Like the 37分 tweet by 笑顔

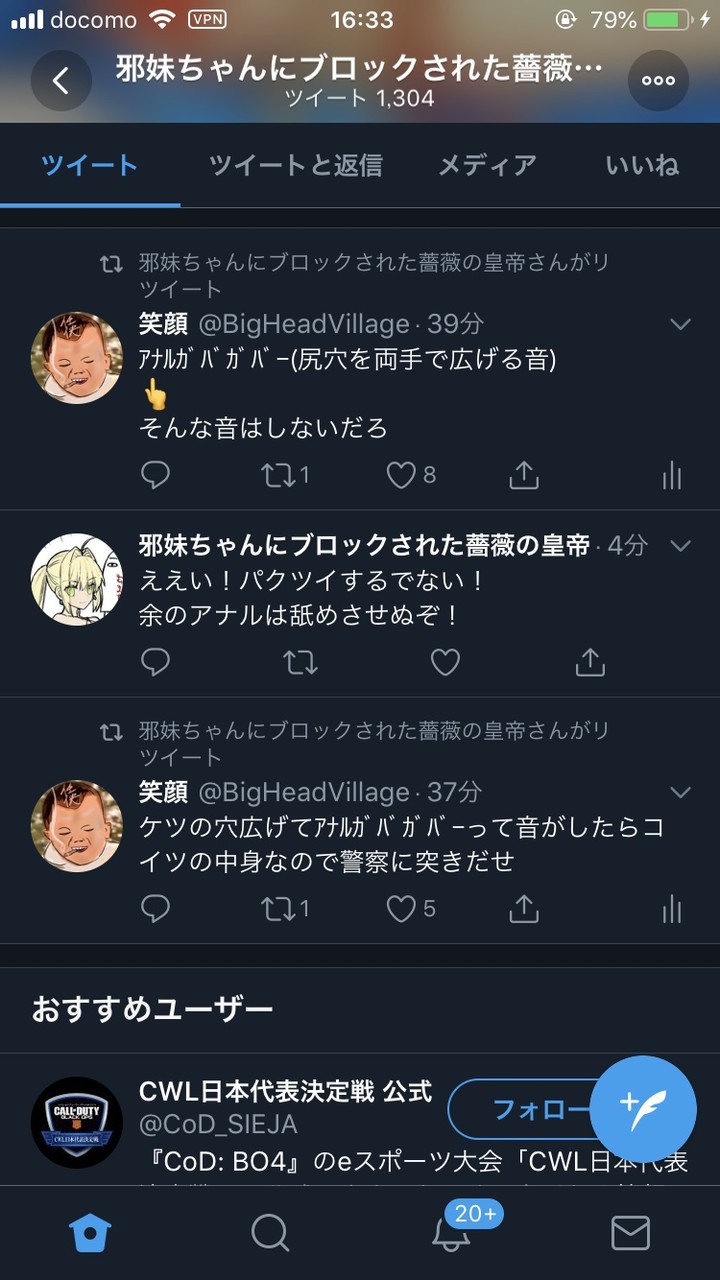point(401,908)
